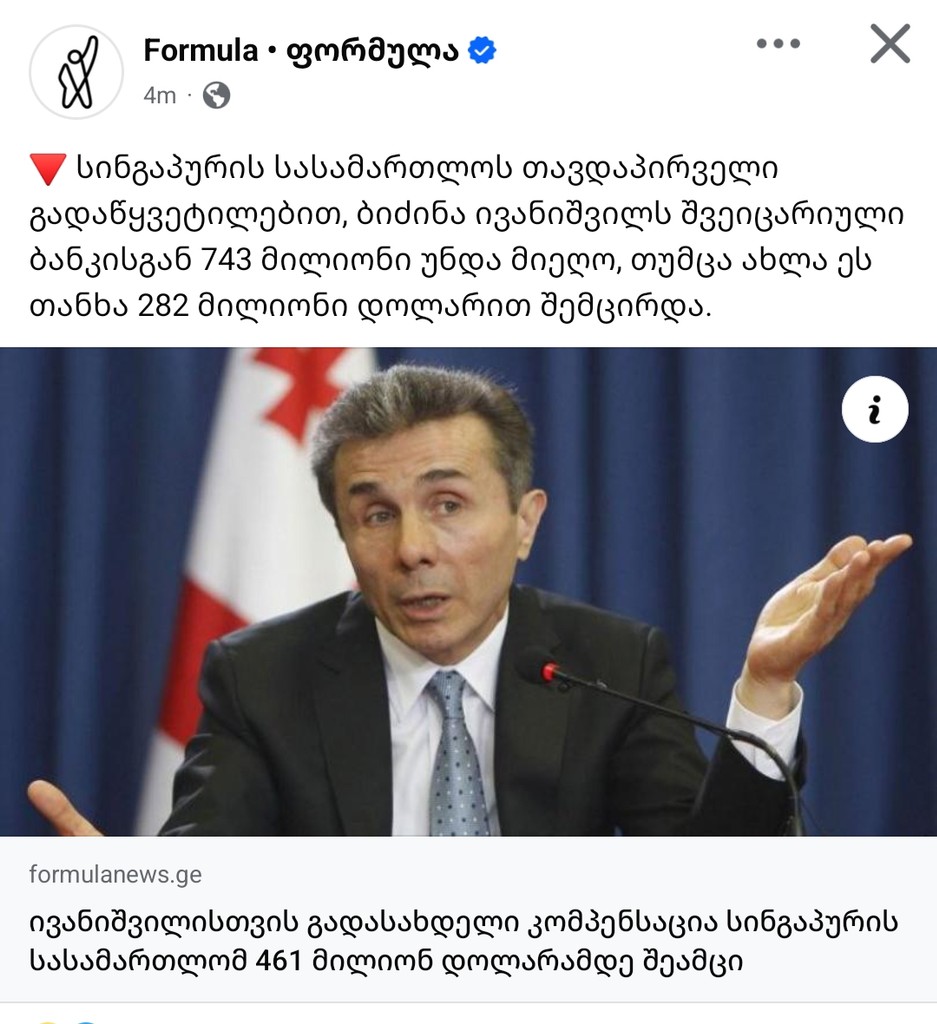
Task: Dismiss this post with the X
Action: tap(889, 44)
